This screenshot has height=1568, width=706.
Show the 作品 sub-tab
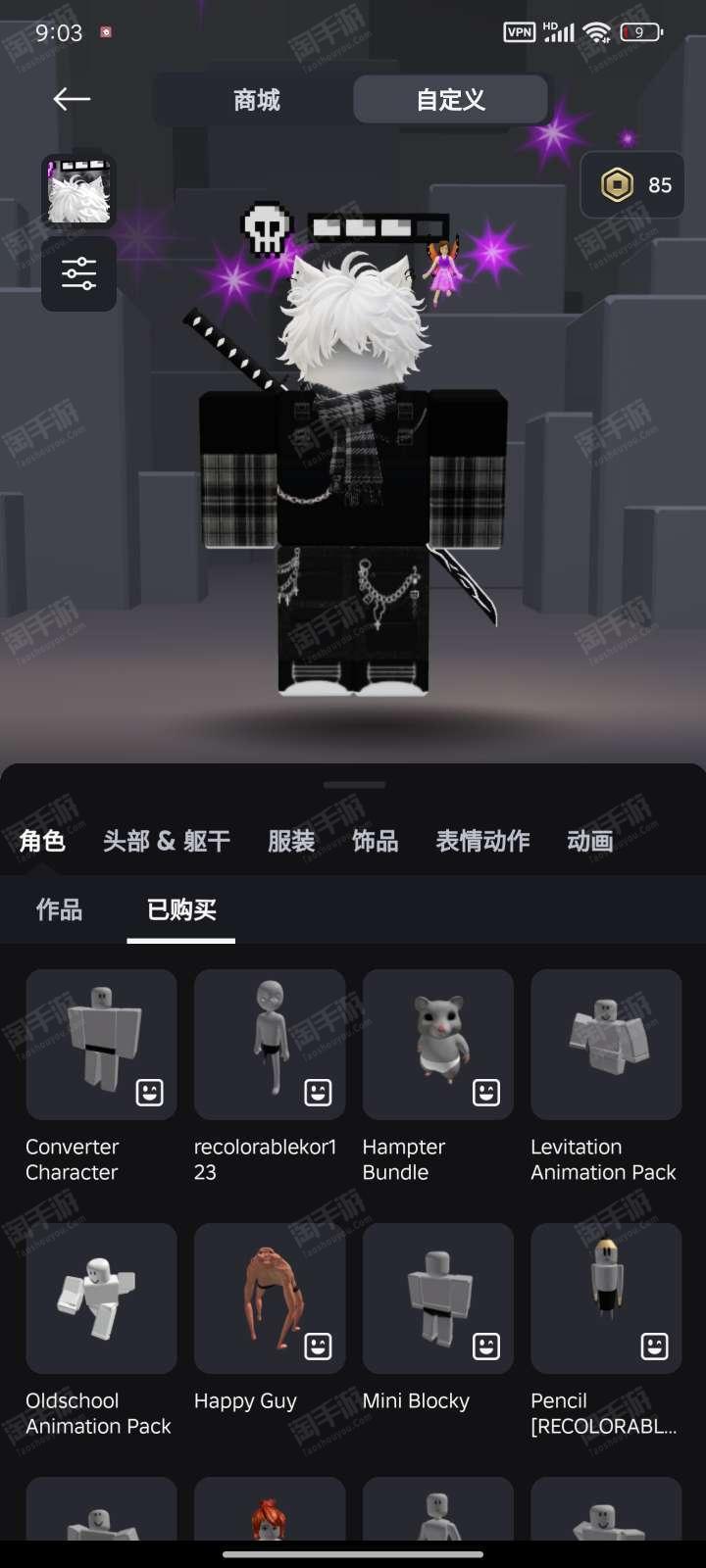pyautogui.click(x=59, y=909)
